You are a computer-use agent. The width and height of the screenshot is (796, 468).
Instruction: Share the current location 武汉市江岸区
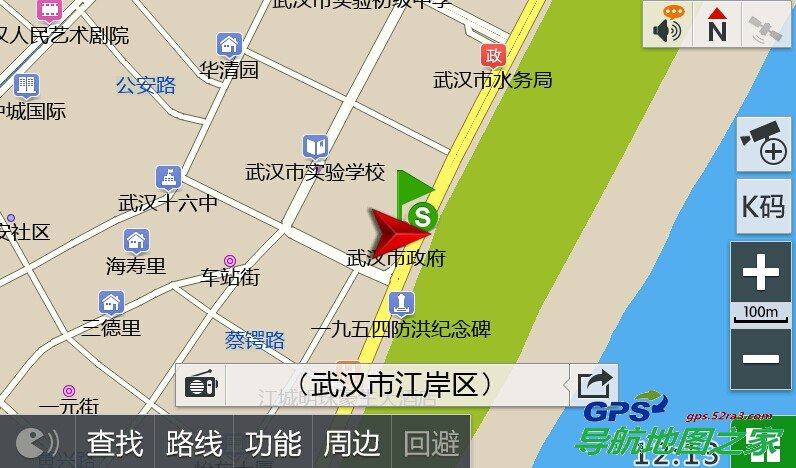592,385
